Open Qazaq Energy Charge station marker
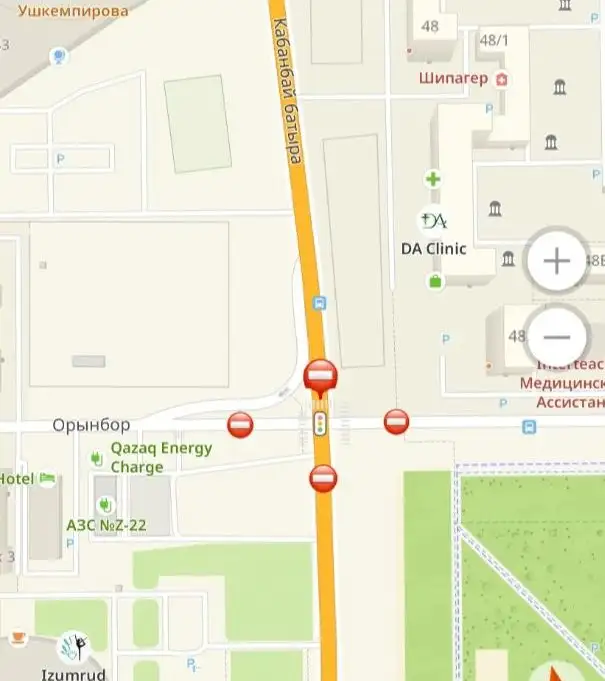Image resolution: width=605 pixels, height=681 pixels. click(x=97, y=458)
